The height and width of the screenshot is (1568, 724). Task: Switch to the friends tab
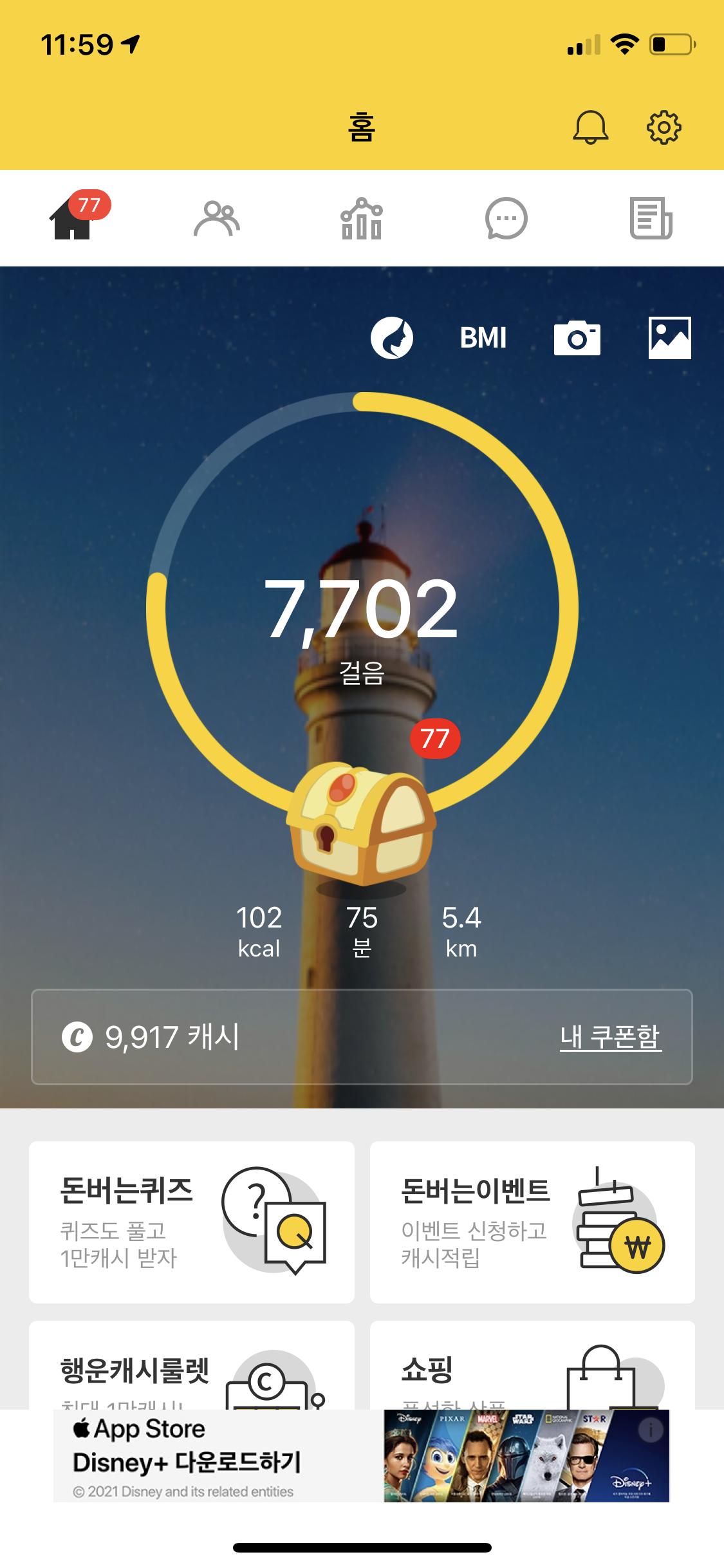pos(217,219)
